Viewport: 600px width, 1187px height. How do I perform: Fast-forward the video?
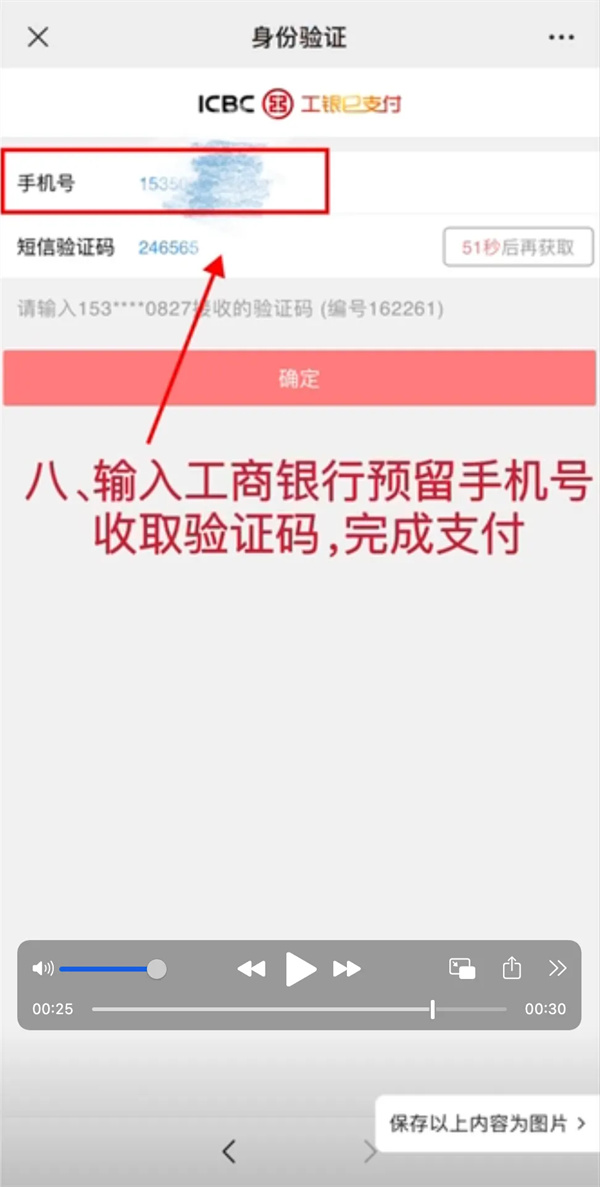click(x=347, y=968)
